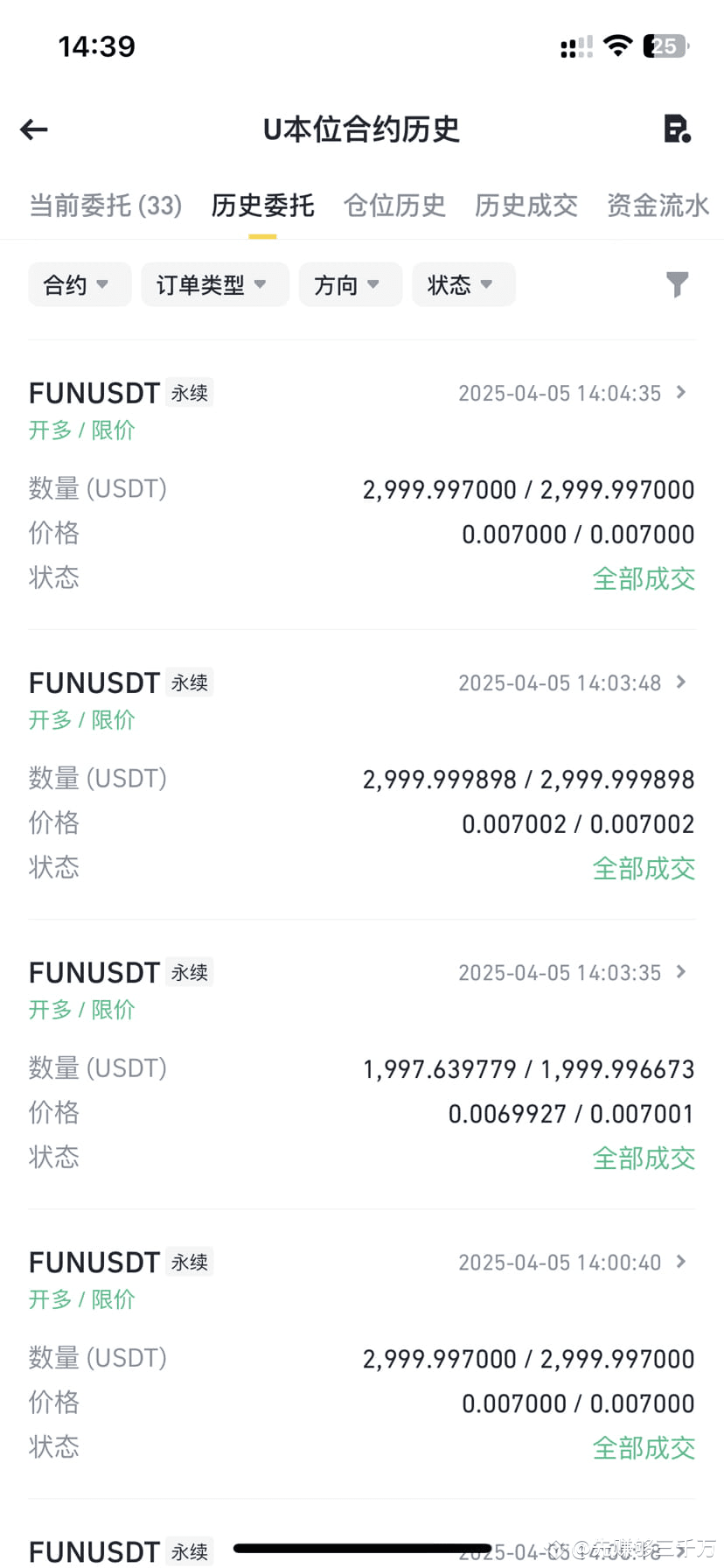The image size is (724, 1568).
Task: Switch to 当前委托 (33) tab
Action: [106, 206]
